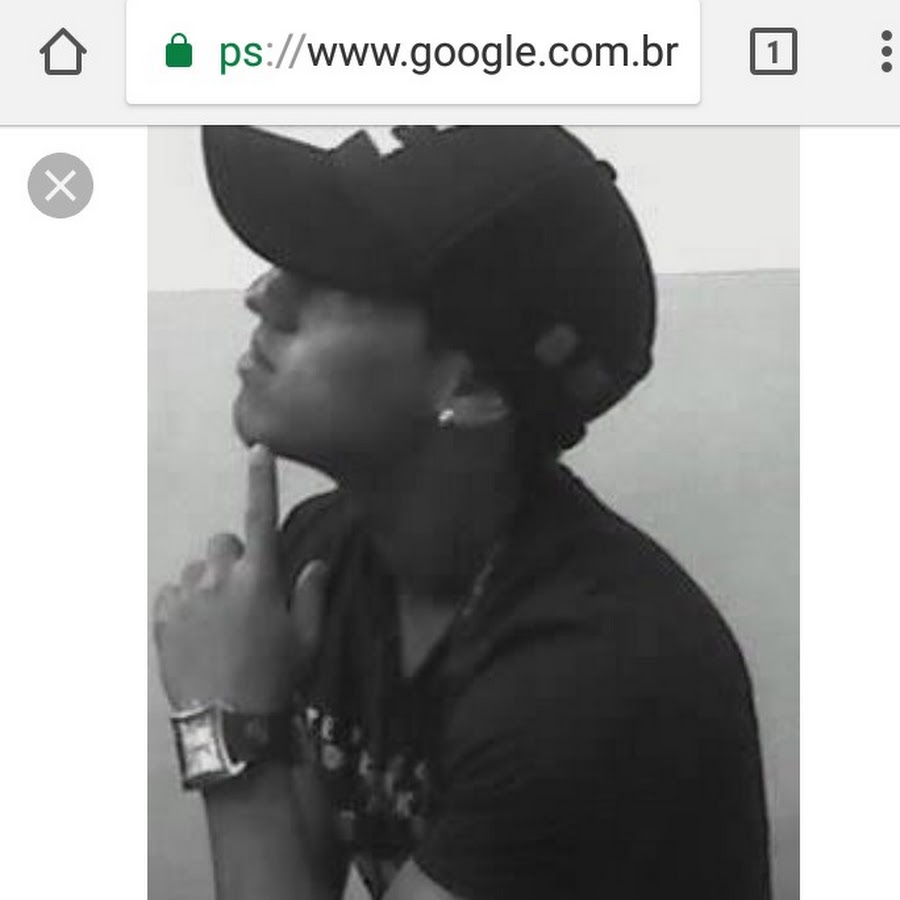Close the image preview
The height and width of the screenshot is (900, 900).
[60, 186]
